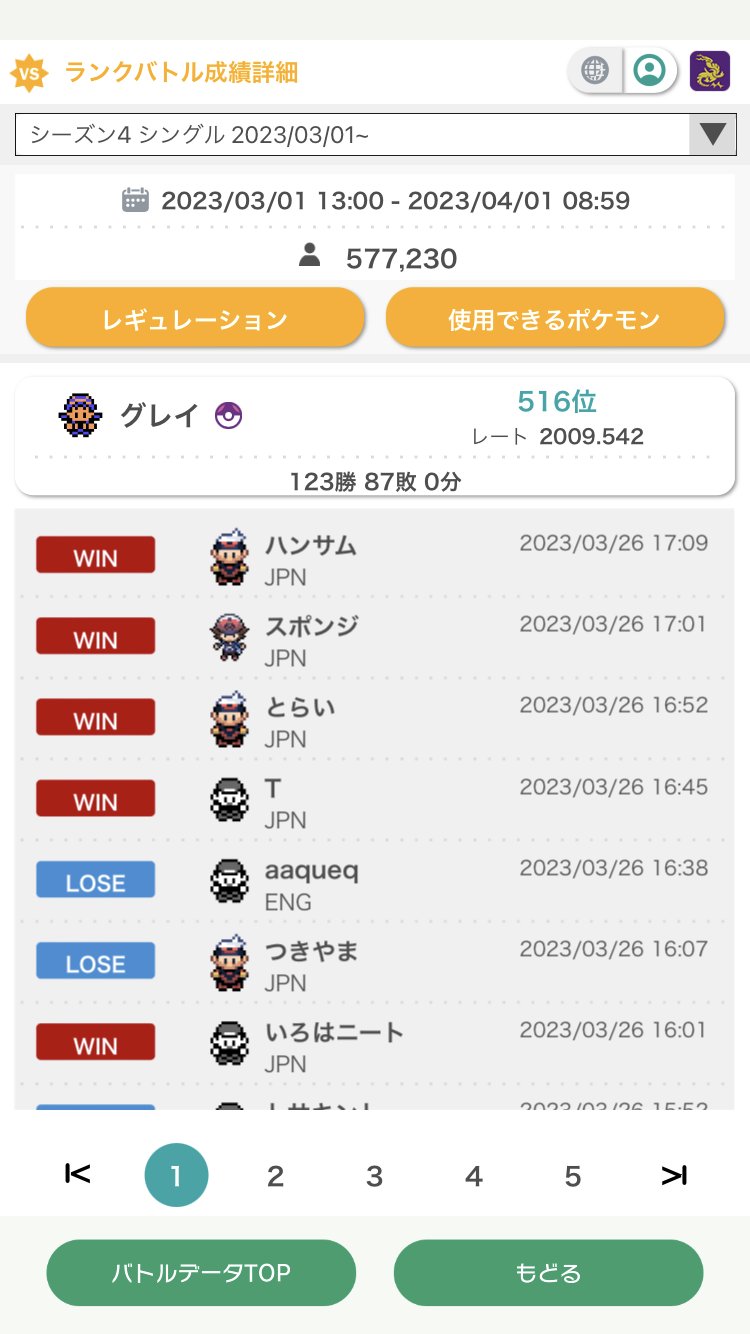Open the battle against スポンジ
Viewport: 750px width, 1334px height.
coord(374,639)
